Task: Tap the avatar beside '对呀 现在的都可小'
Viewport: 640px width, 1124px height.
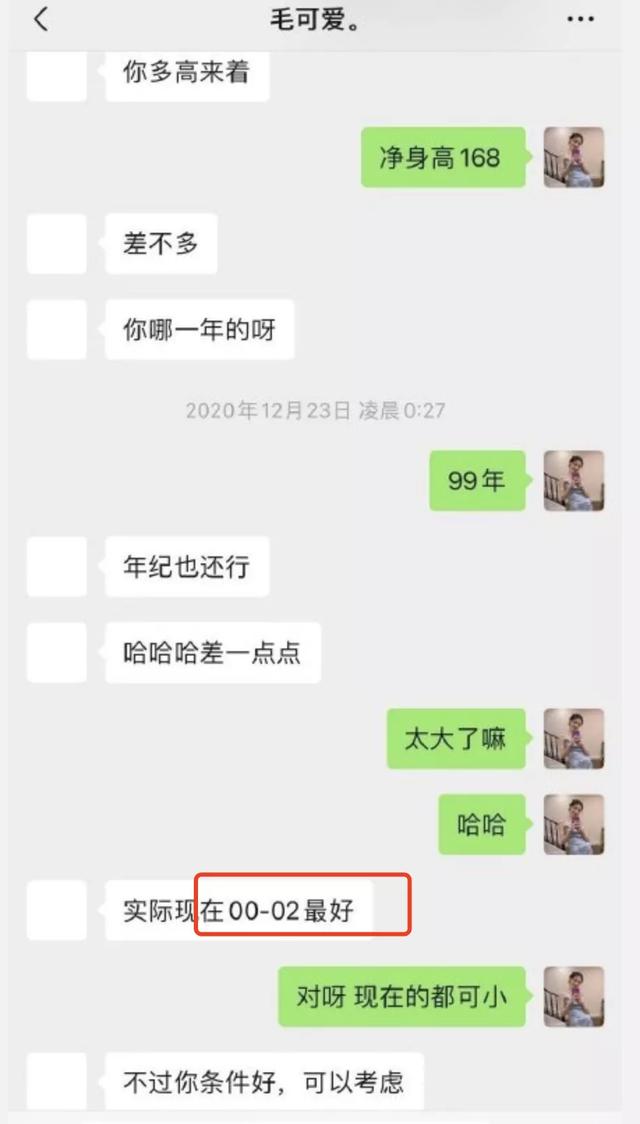Action: (573, 997)
